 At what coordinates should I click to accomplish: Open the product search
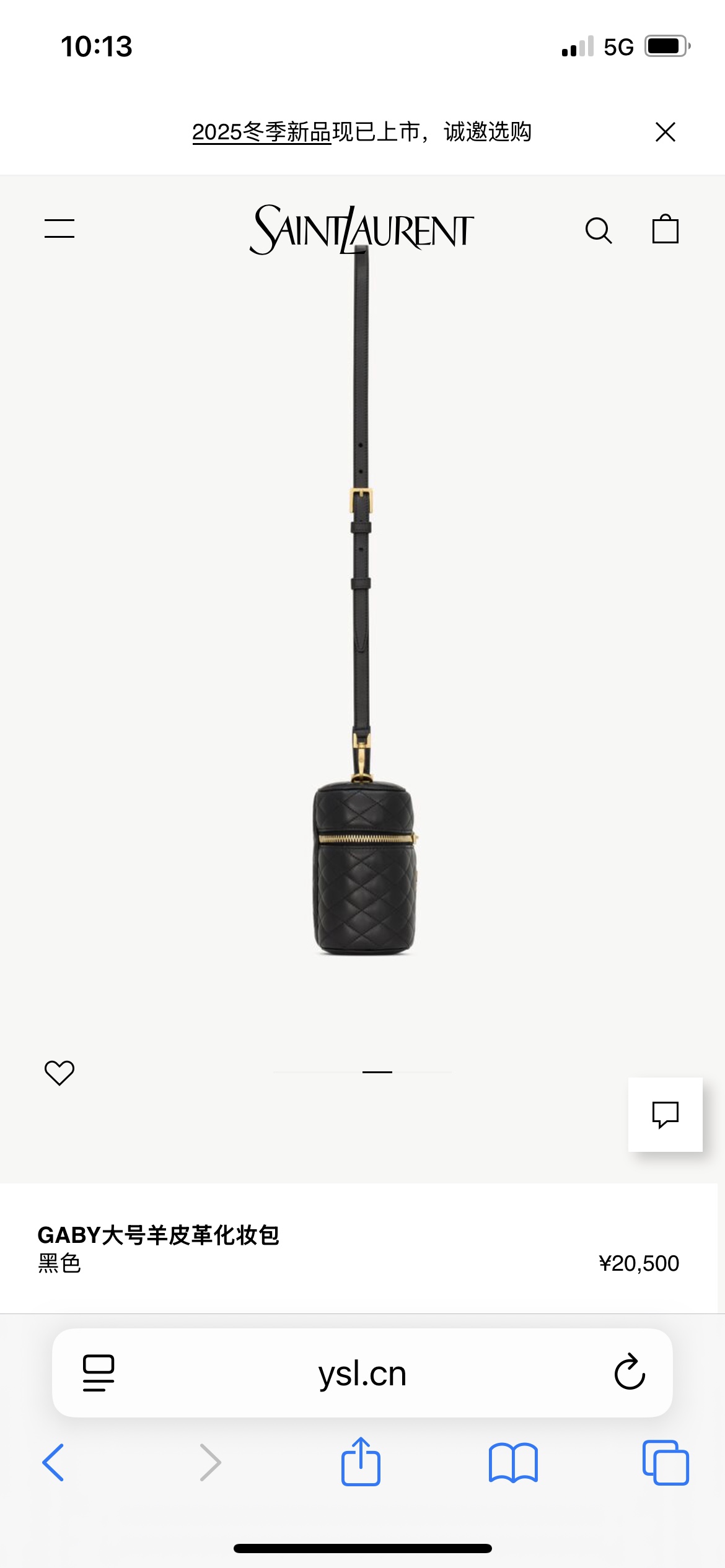click(598, 230)
